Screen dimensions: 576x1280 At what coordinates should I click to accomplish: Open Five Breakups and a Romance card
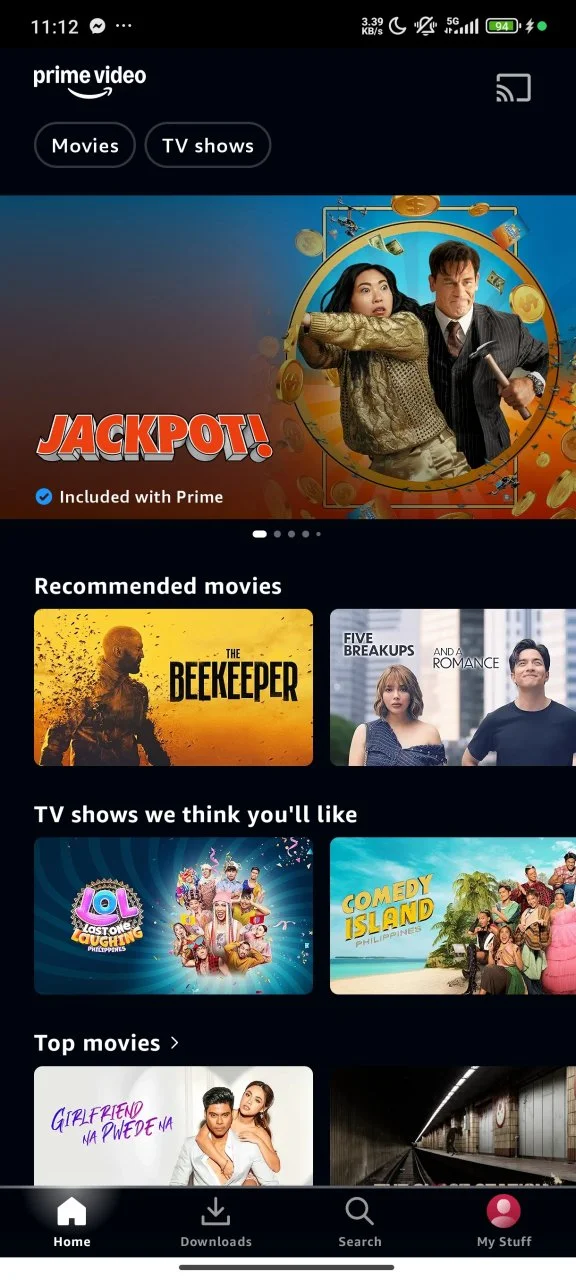point(453,688)
